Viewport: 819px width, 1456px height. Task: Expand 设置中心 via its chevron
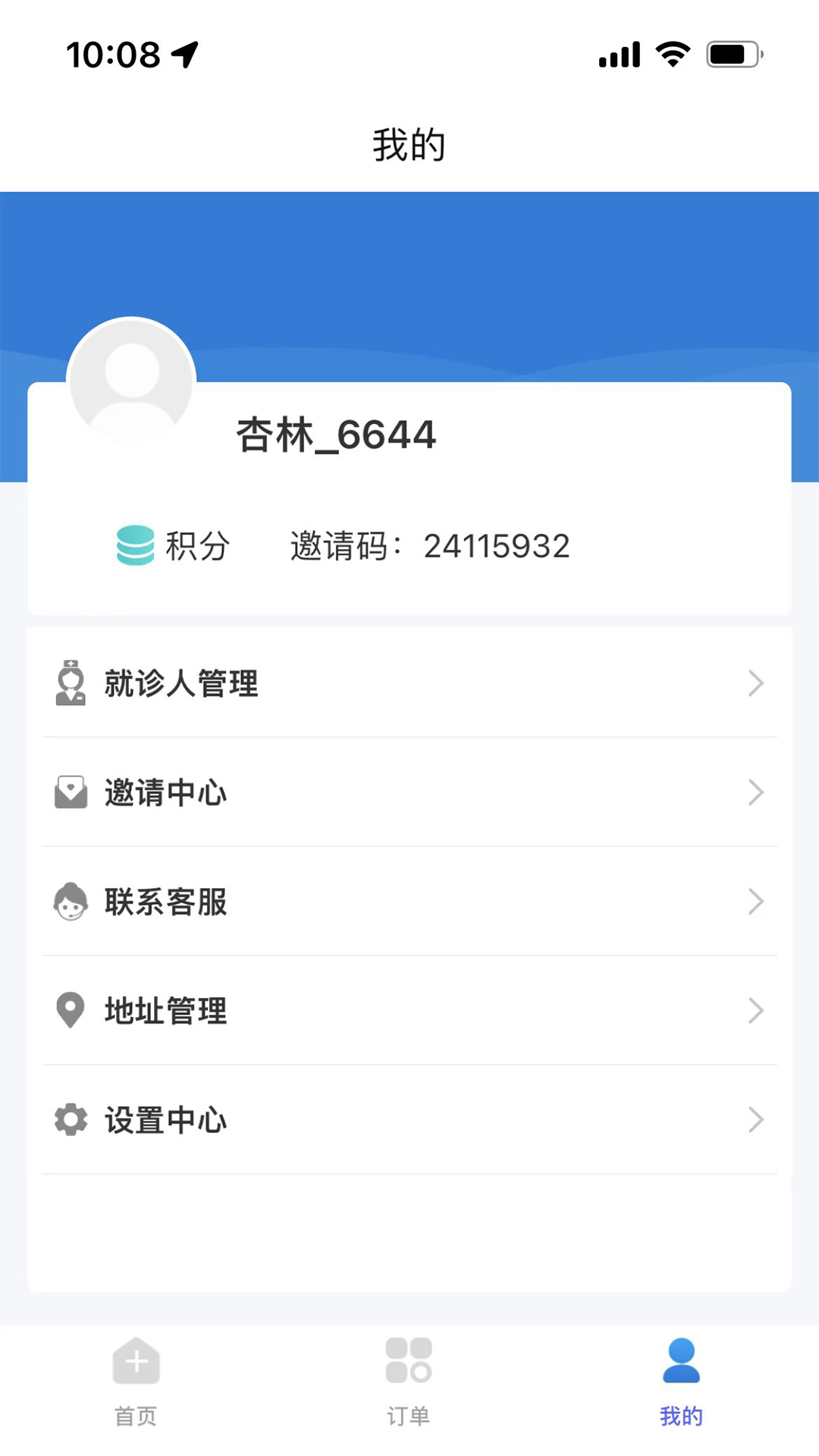(756, 1120)
